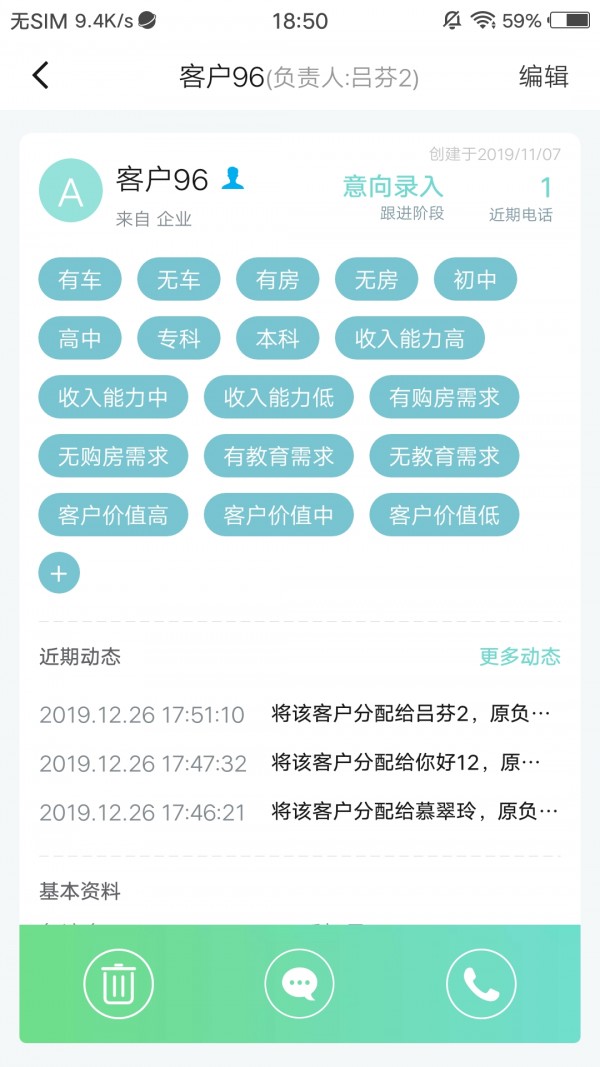The image size is (600, 1067).
Task: Send a message via chat bubble icon
Action: [x=299, y=984]
